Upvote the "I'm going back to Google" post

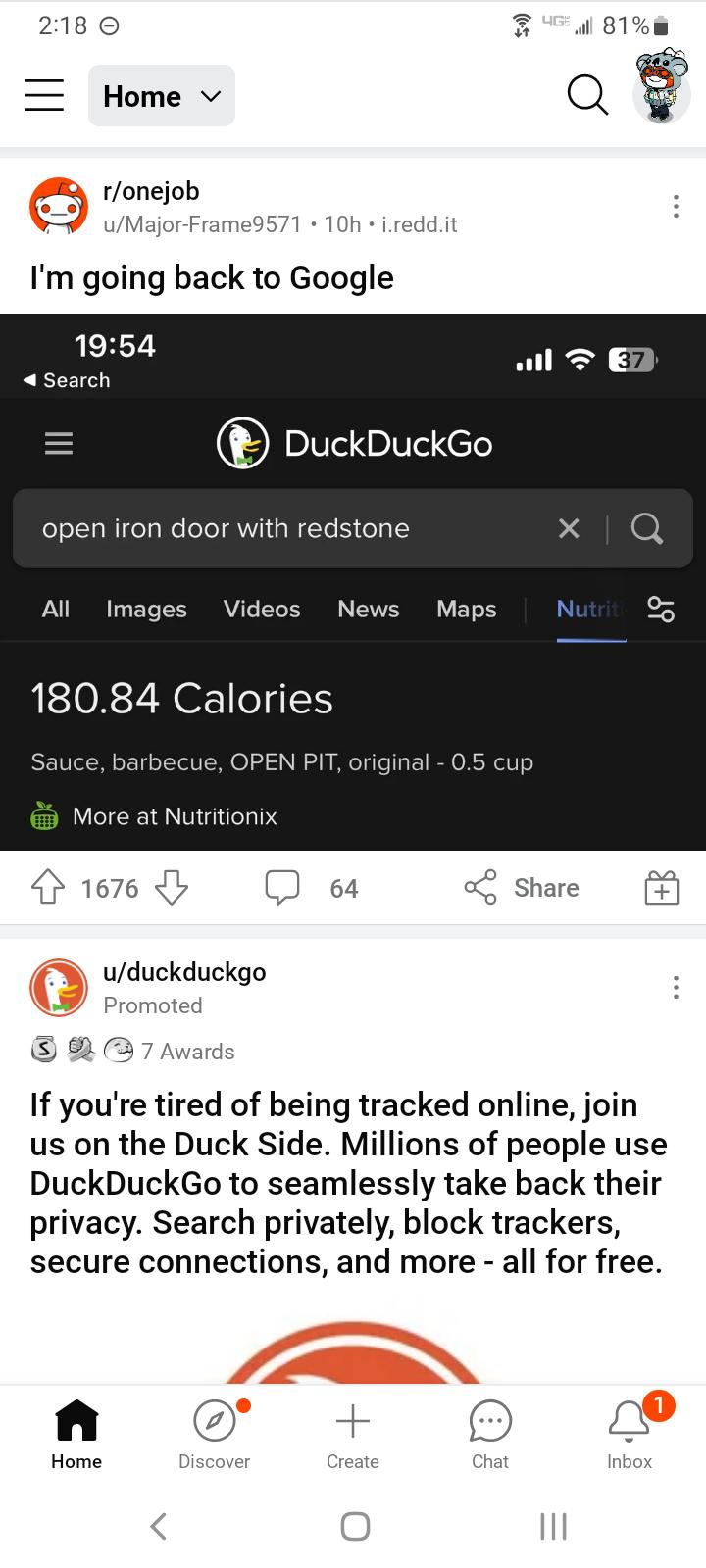(x=48, y=888)
